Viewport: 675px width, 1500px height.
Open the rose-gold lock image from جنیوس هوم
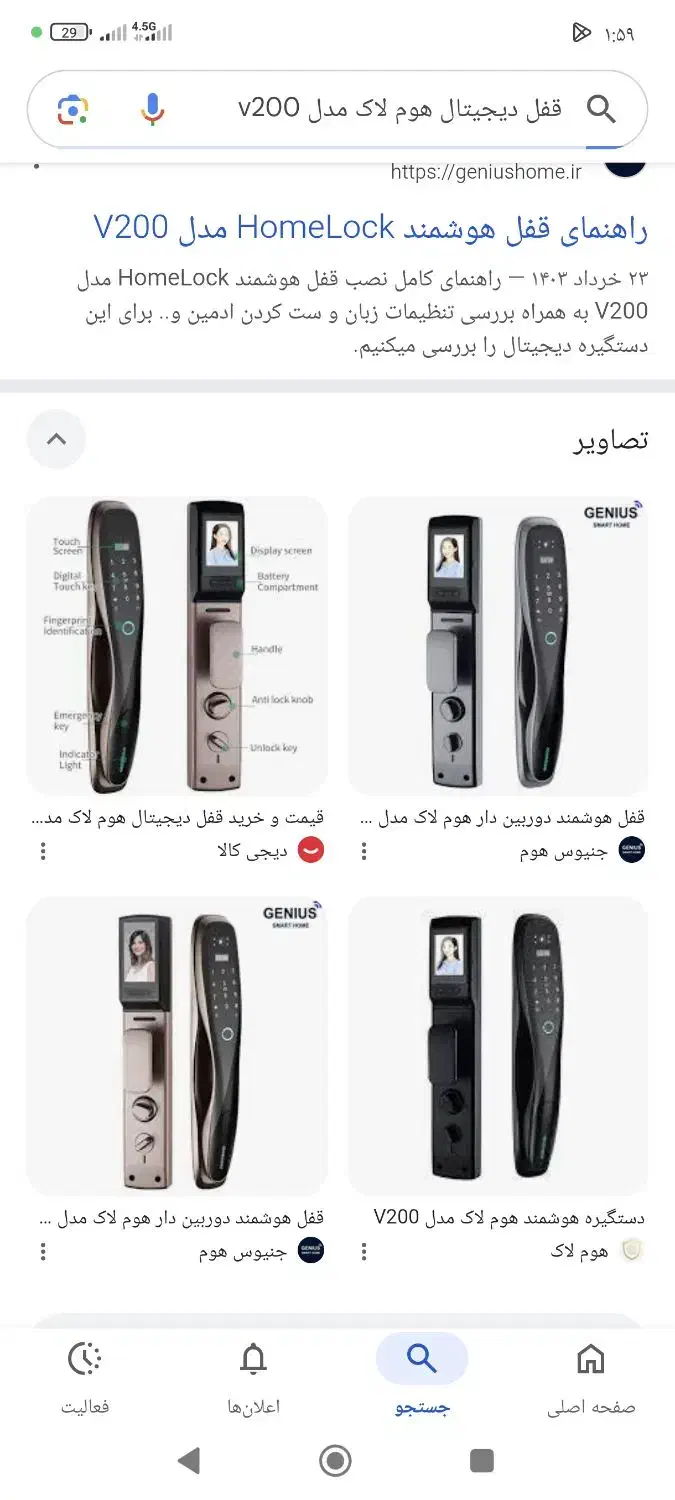pyautogui.click(x=177, y=1046)
